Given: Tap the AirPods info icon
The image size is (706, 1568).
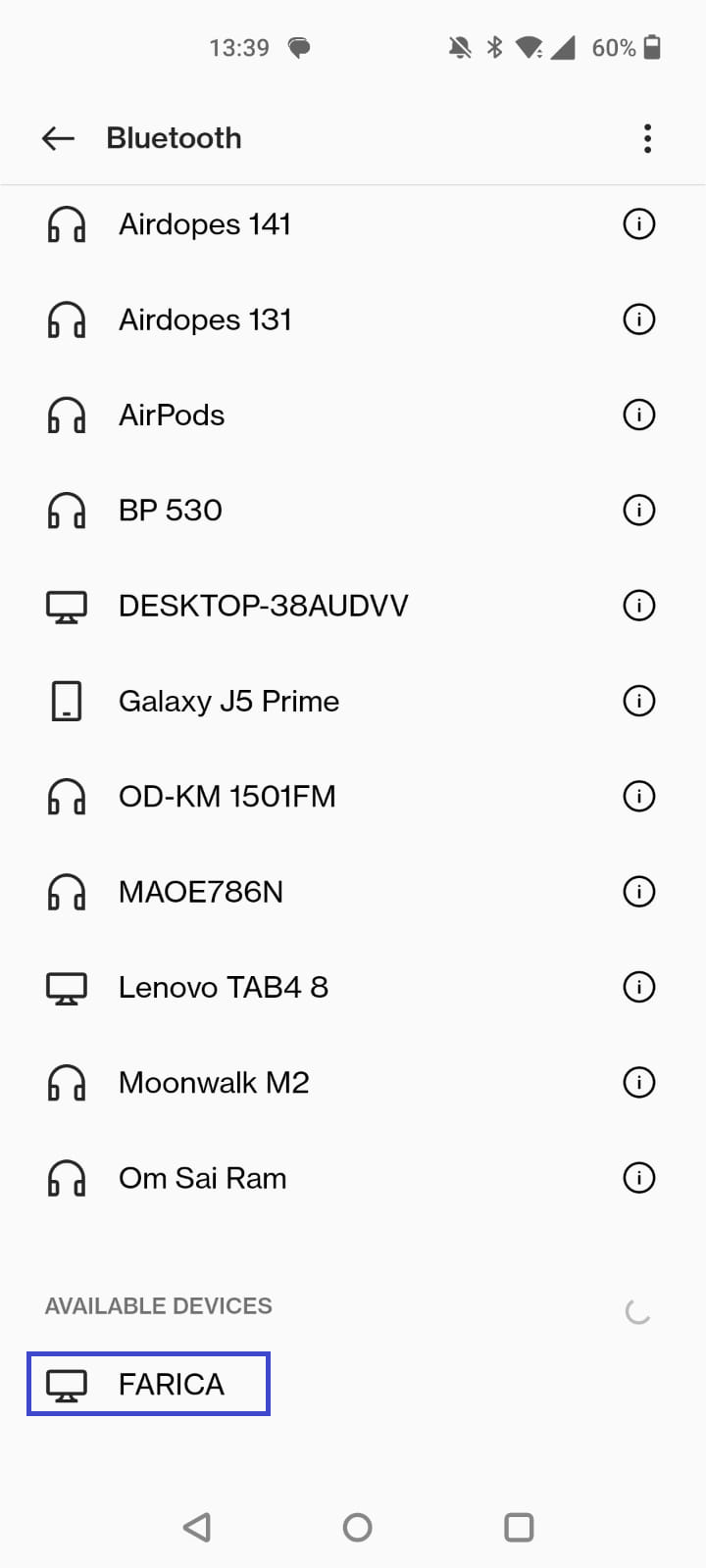Looking at the screenshot, I should point(639,416).
